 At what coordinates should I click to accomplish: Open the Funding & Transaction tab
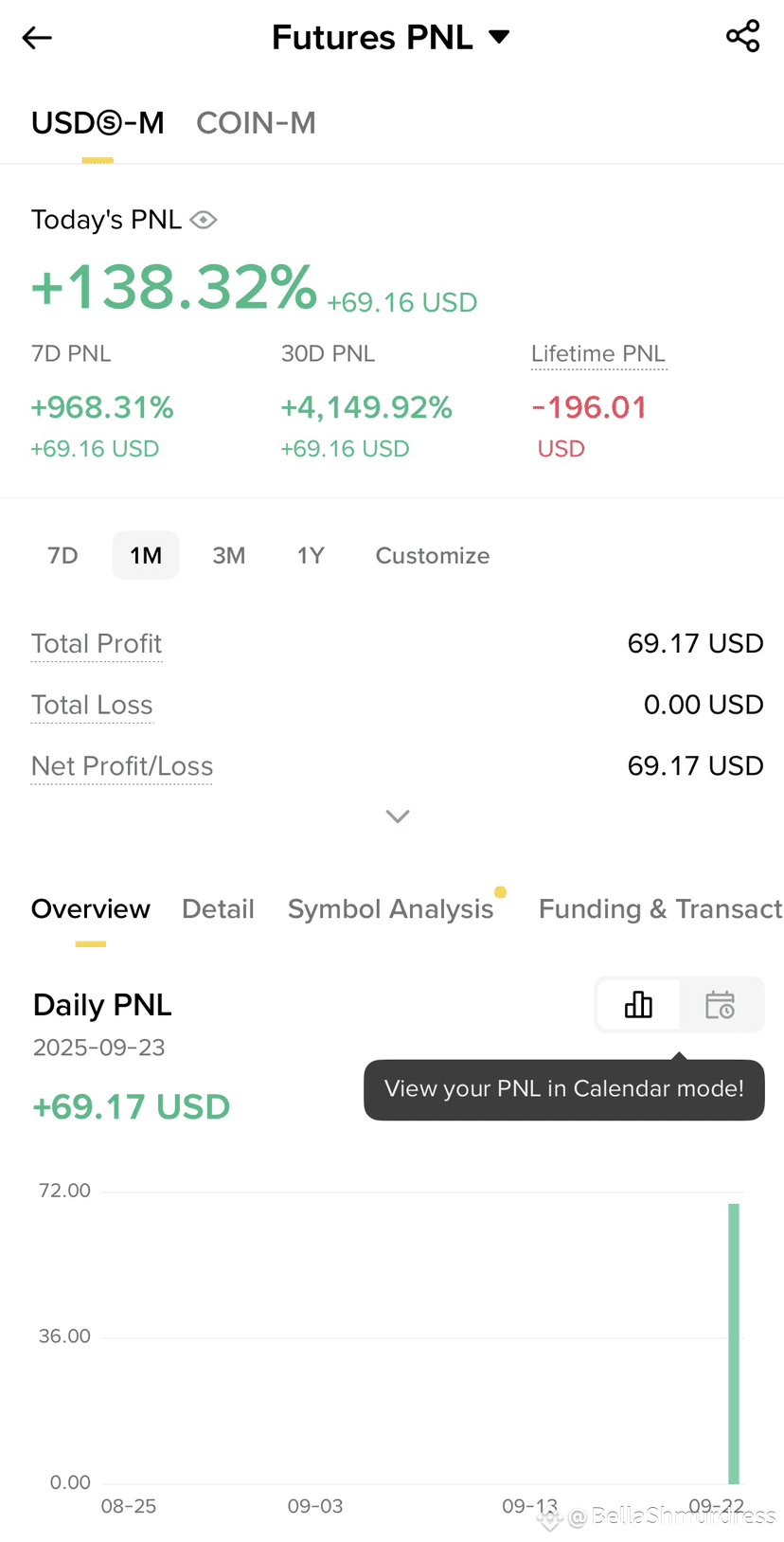pyautogui.click(x=660, y=909)
